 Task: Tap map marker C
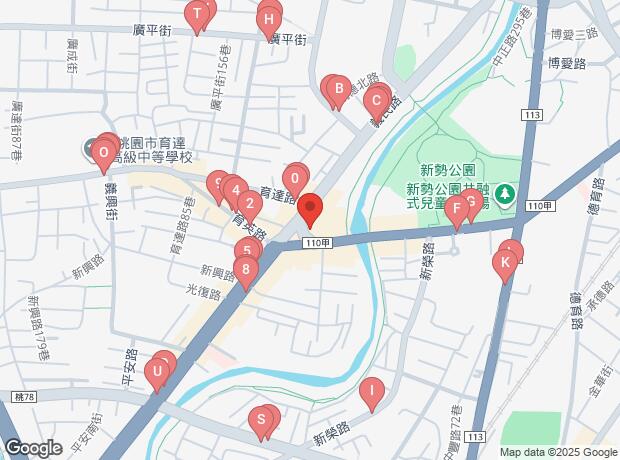(x=377, y=99)
